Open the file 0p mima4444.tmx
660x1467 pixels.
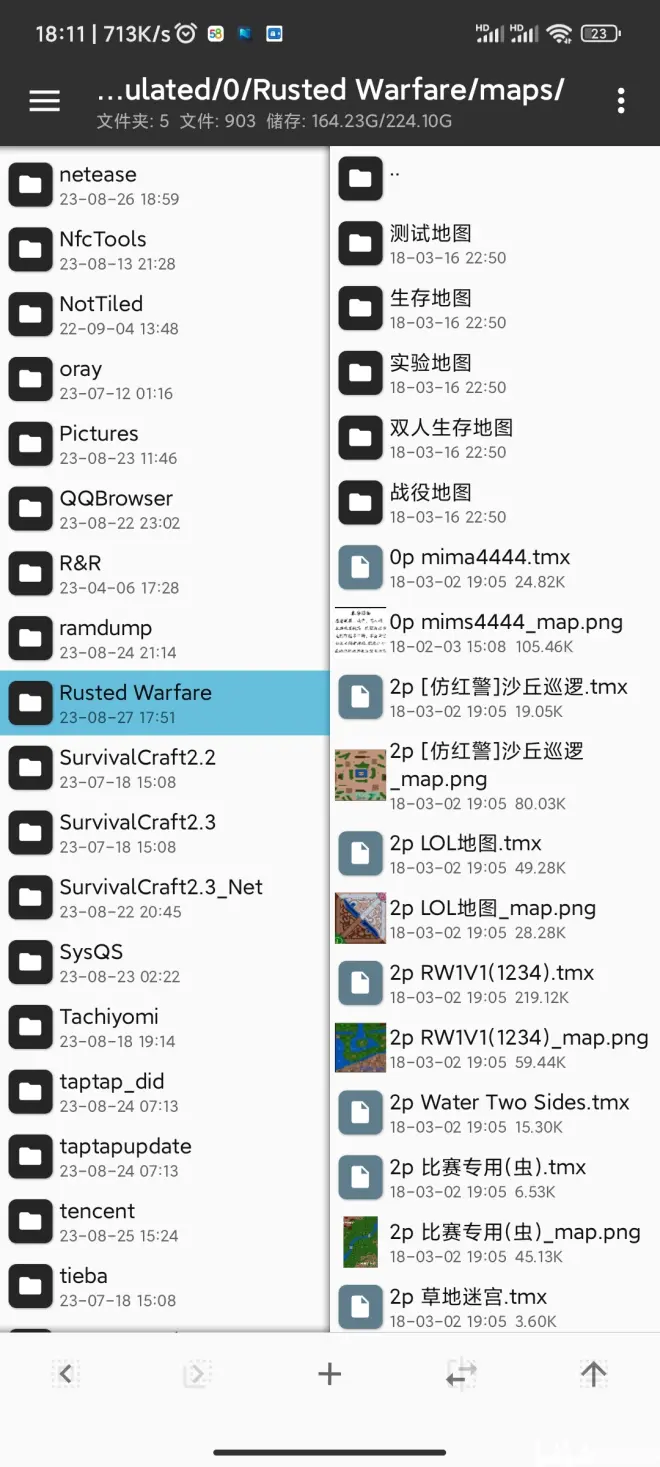point(495,568)
